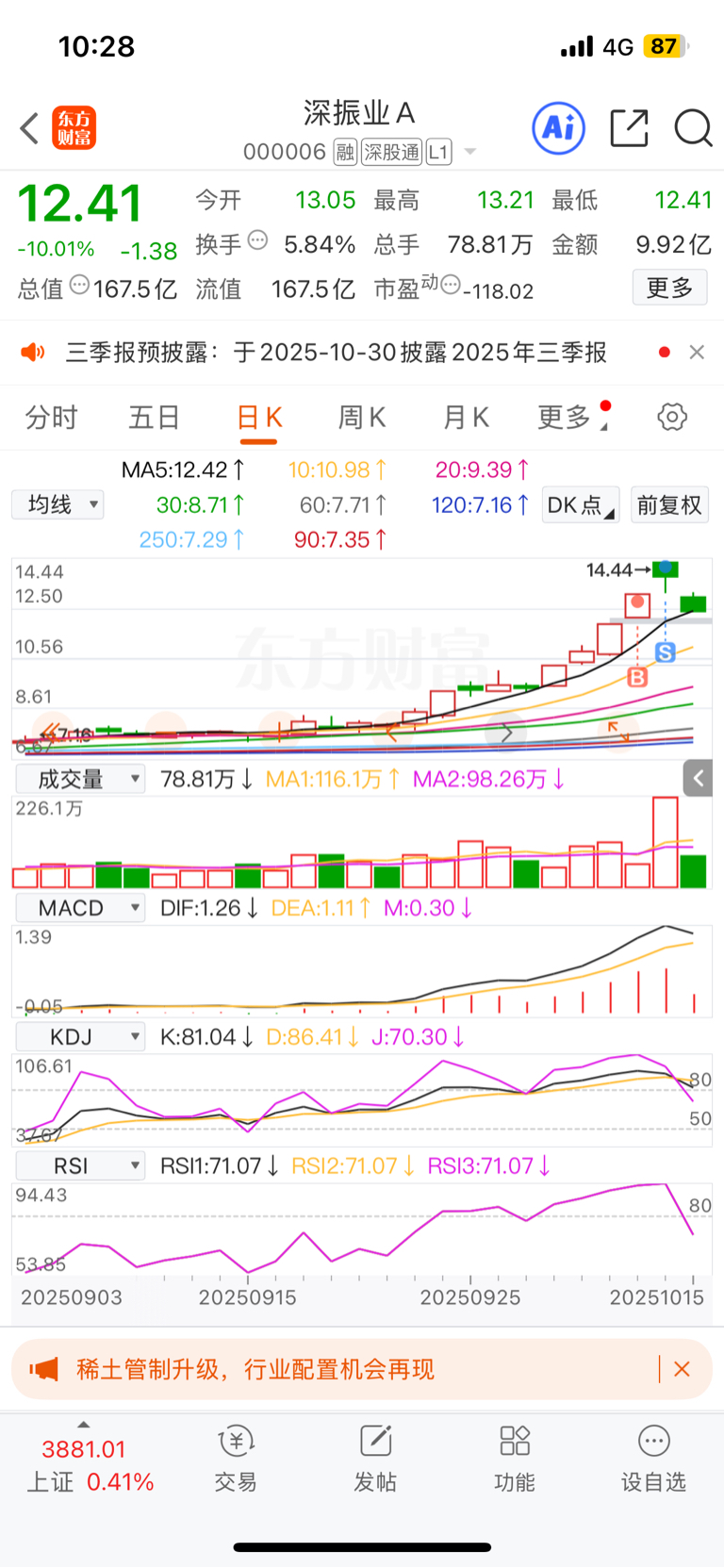Screen dimensions: 724x1568
Task: Switch to the 五日 chart tab
Action: pyautogui.click(x=154, y=418)
